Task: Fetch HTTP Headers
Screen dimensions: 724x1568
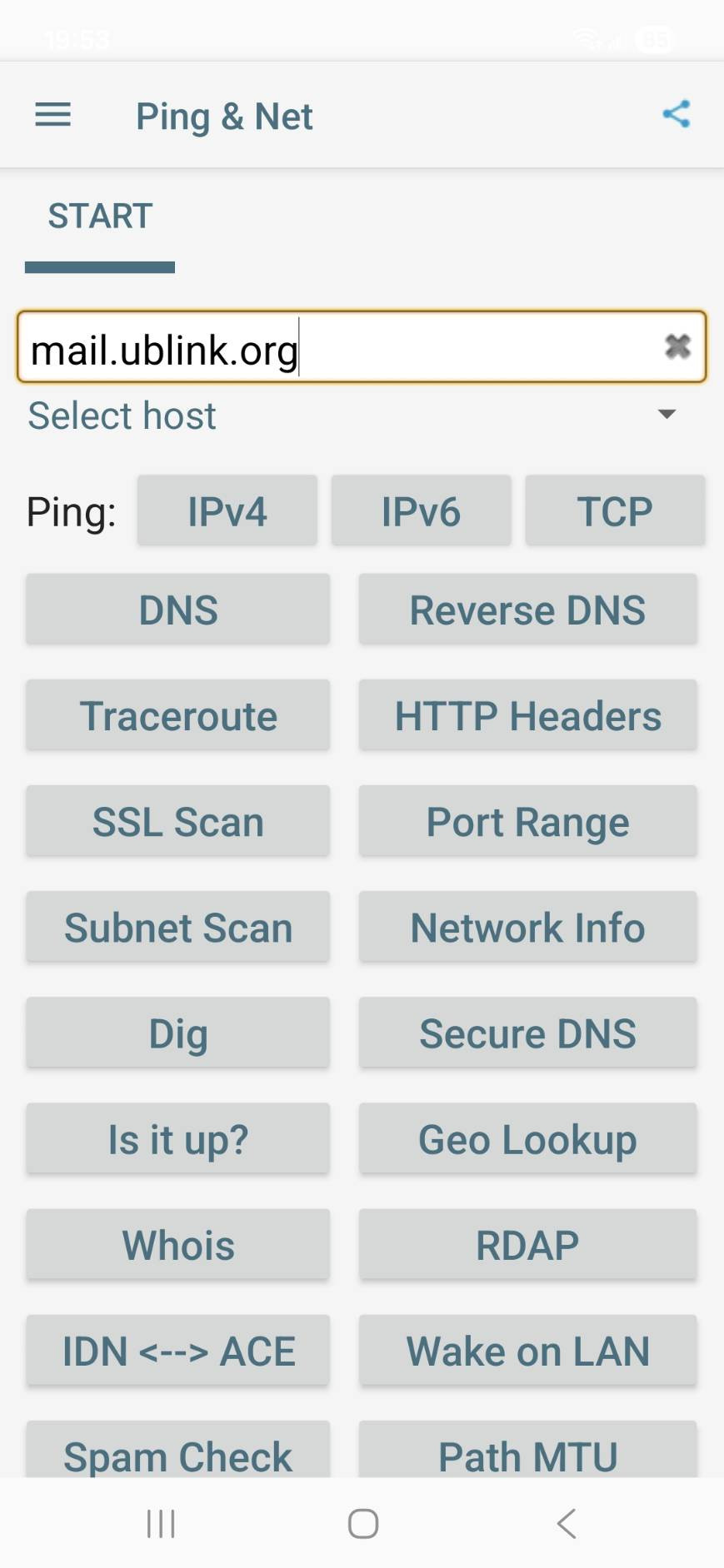Action: pos(527,715)
